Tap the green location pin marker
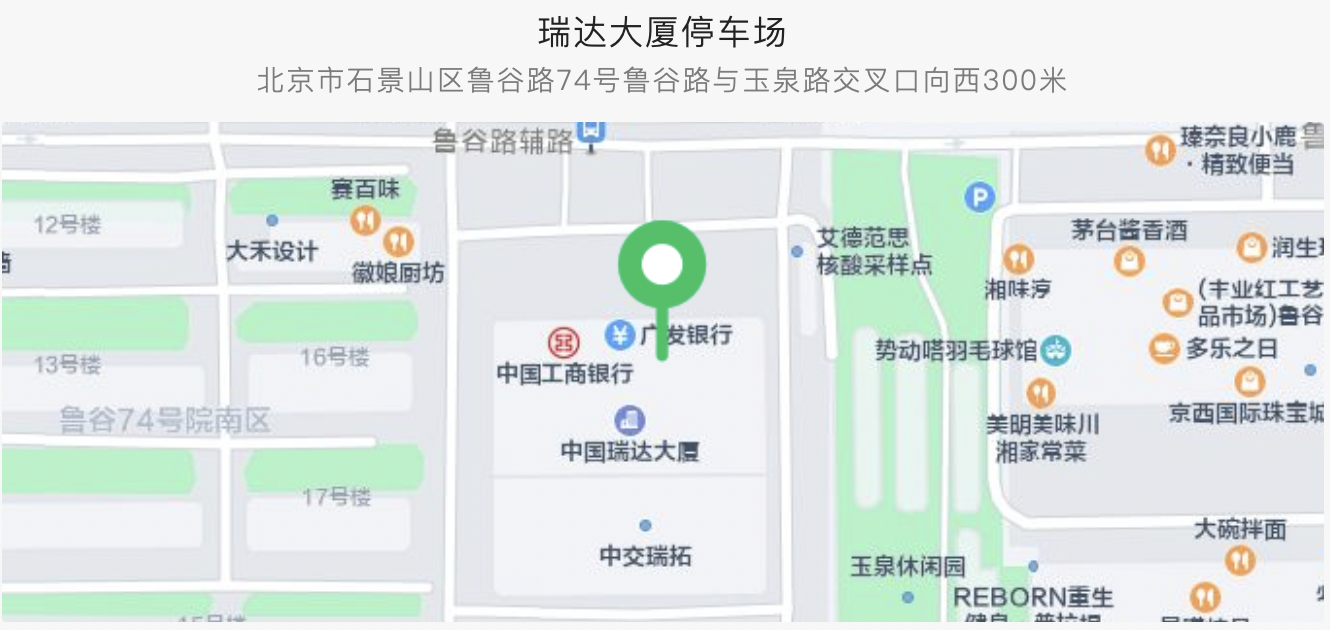Image resolution: width=1330 pixels, height=630 pixels. [662, 265]
